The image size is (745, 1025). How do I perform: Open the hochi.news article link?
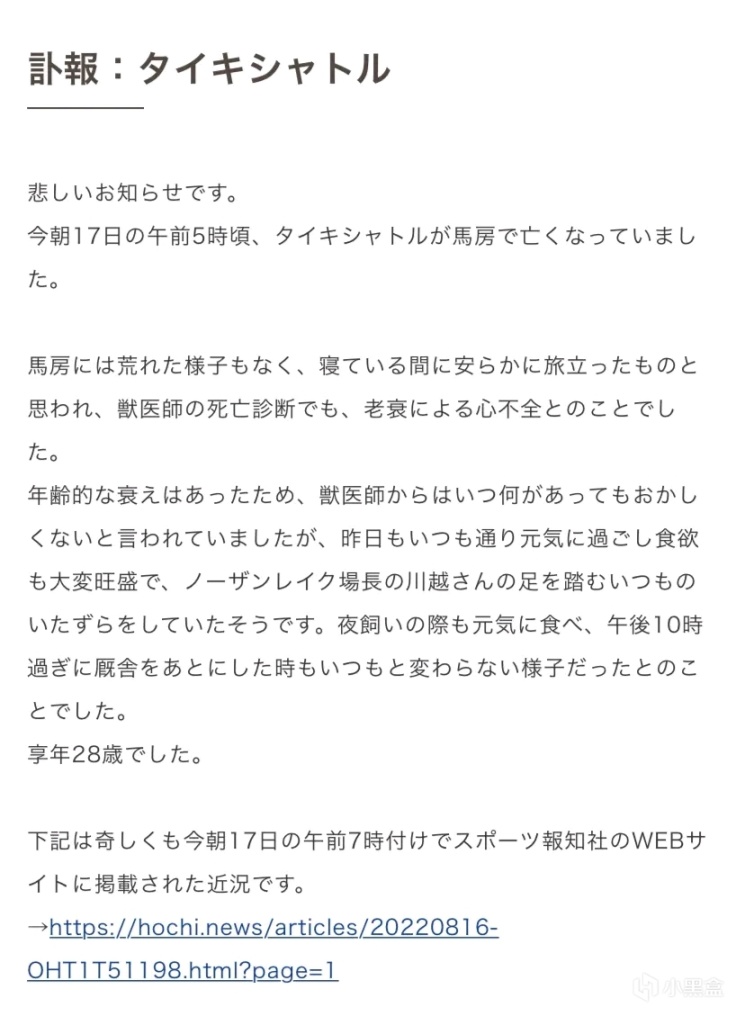tap(273, 927)
